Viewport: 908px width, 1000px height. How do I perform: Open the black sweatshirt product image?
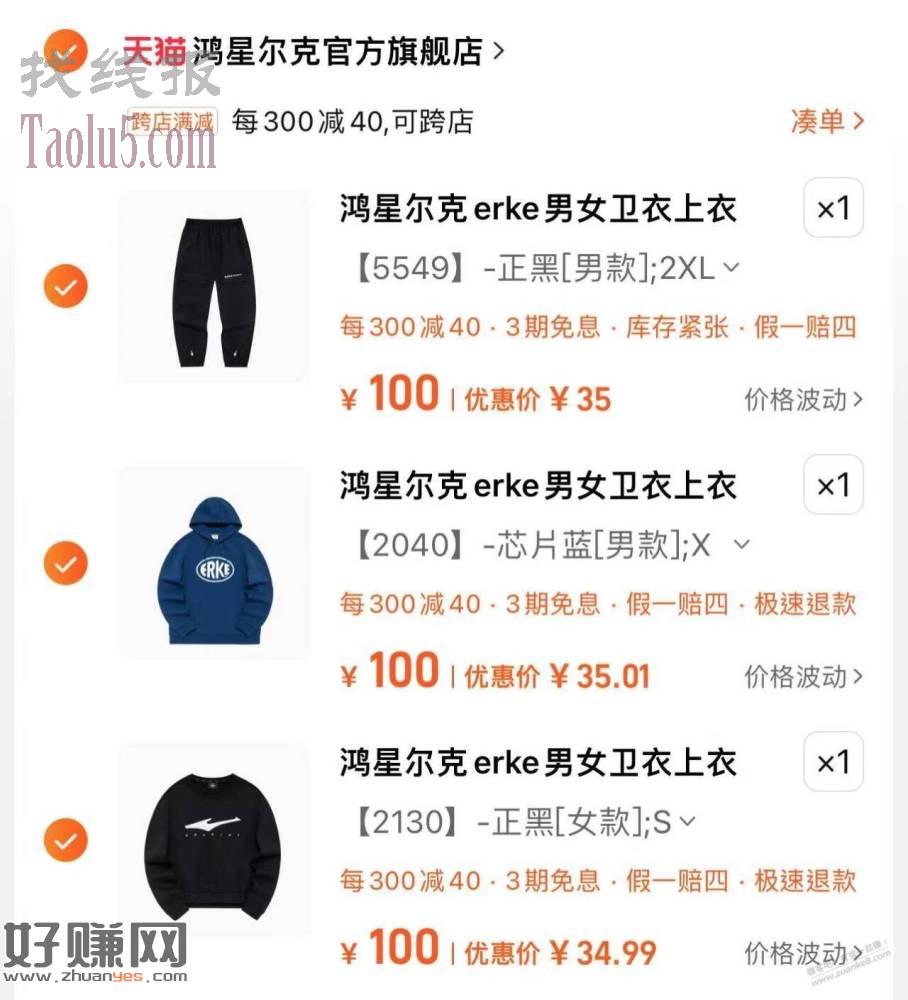point(214,840)
